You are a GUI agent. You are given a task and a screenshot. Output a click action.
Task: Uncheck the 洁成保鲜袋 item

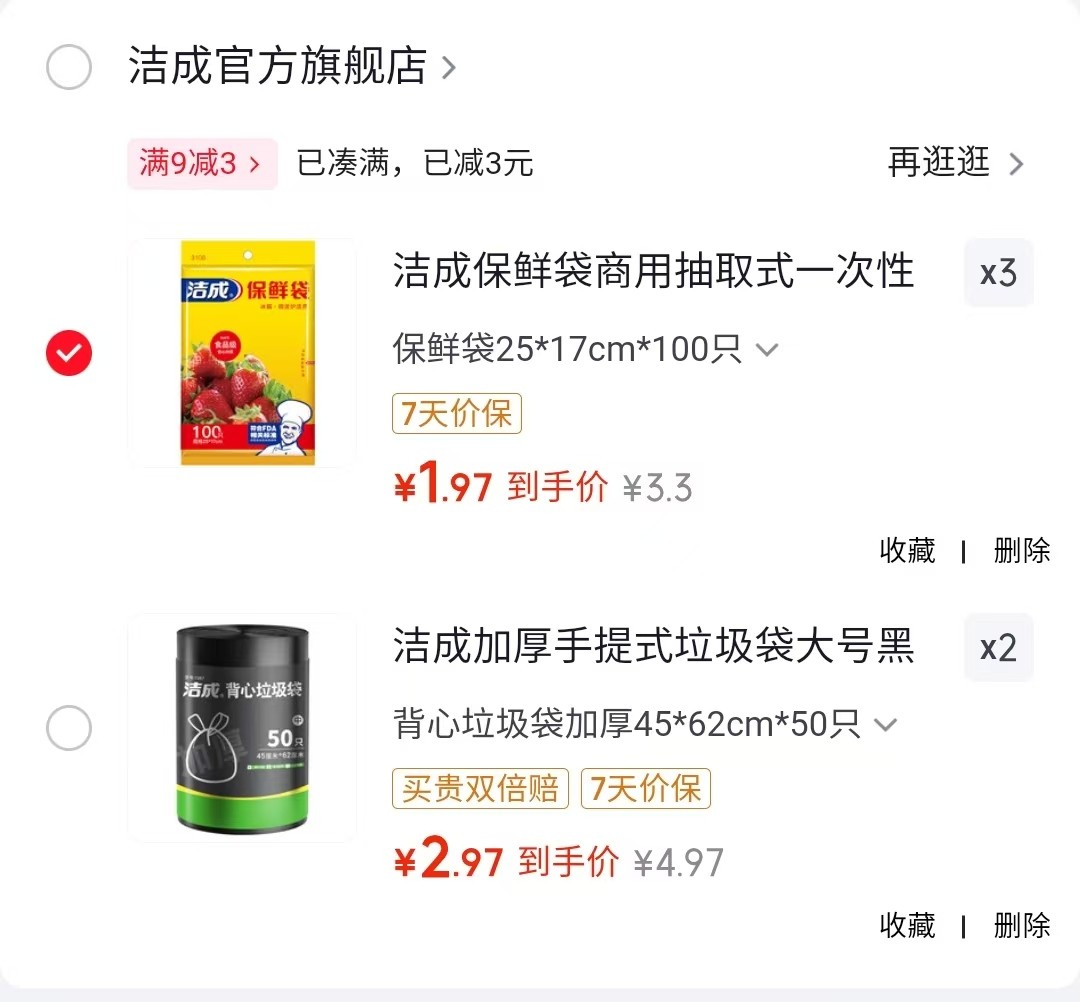click(x=69, y=354)
